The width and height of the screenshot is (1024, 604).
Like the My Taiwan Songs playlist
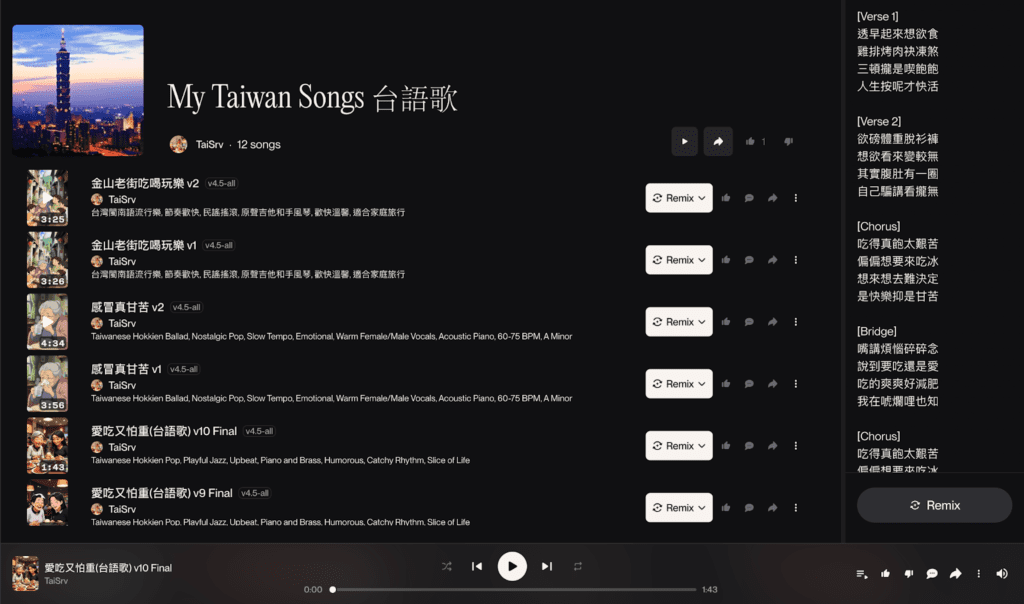751,142
